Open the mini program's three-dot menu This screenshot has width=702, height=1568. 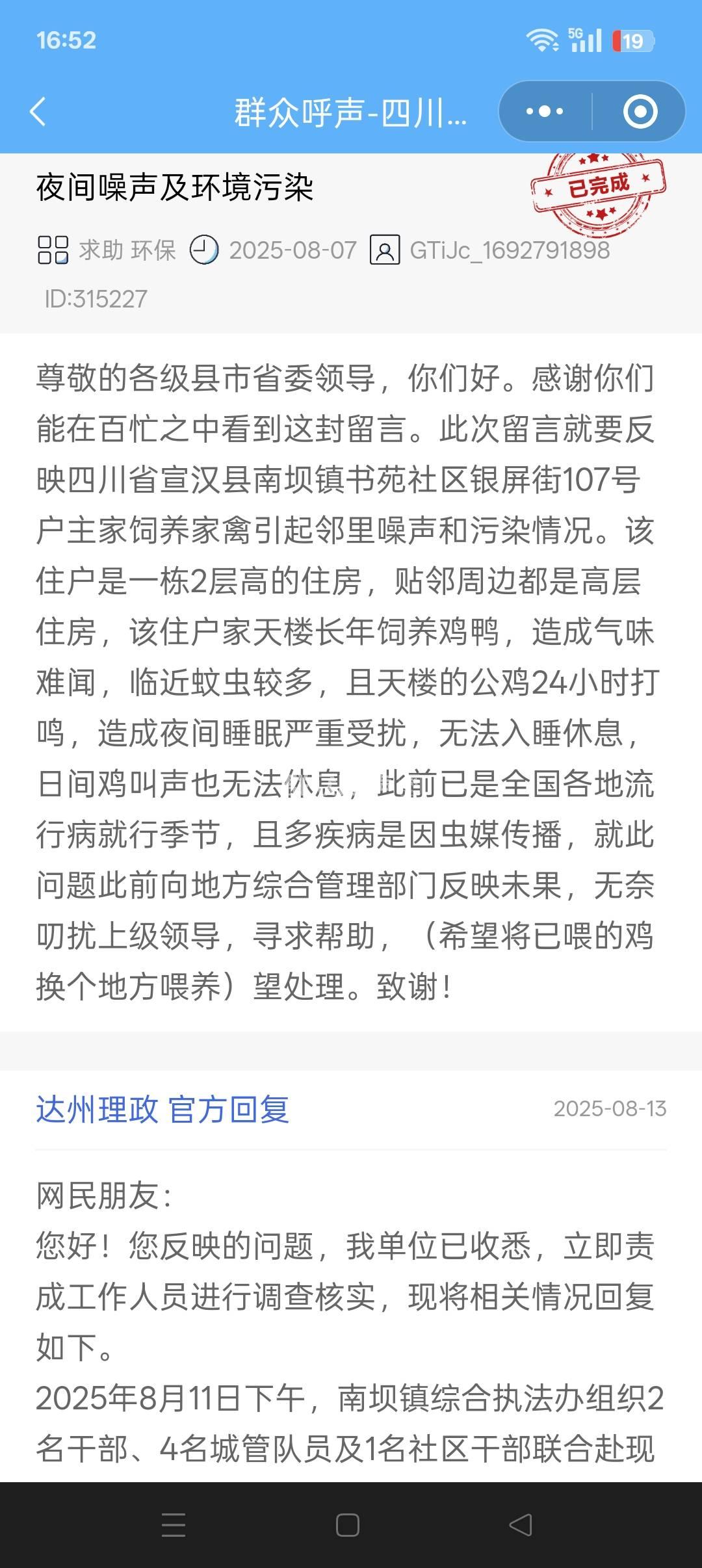(x=545, y=112)
